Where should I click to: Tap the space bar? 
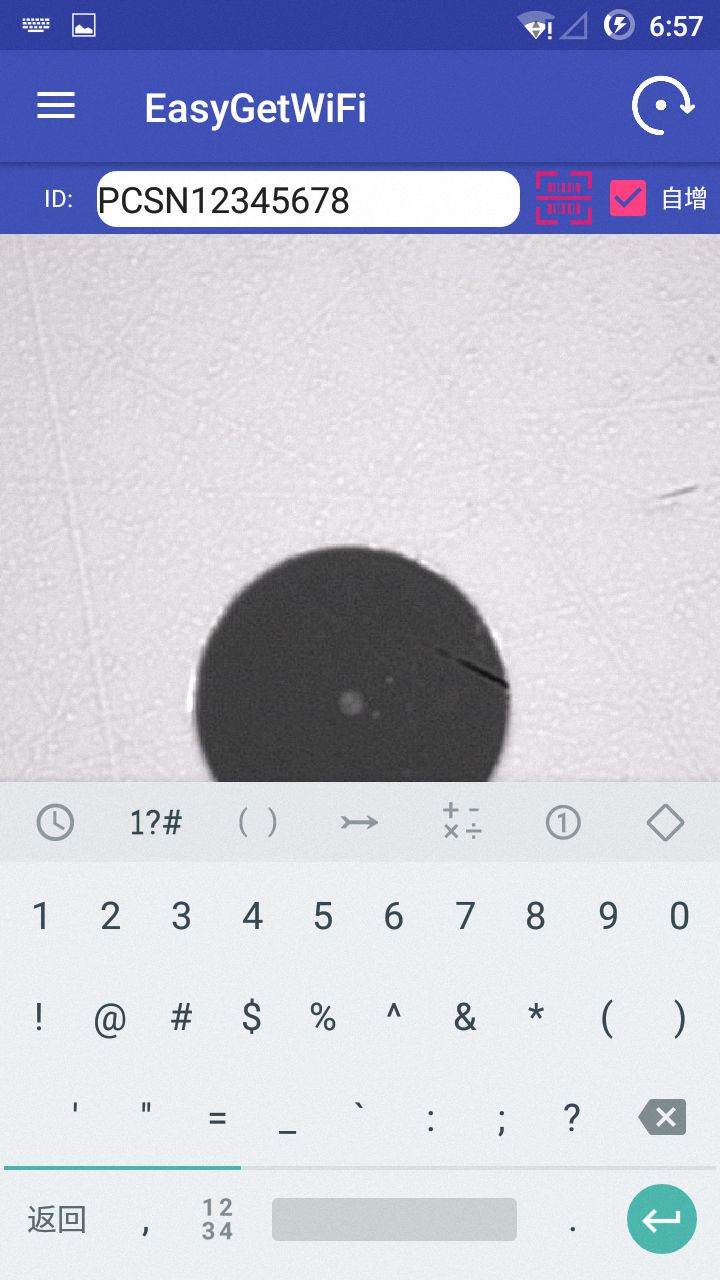click(394, 1219)
